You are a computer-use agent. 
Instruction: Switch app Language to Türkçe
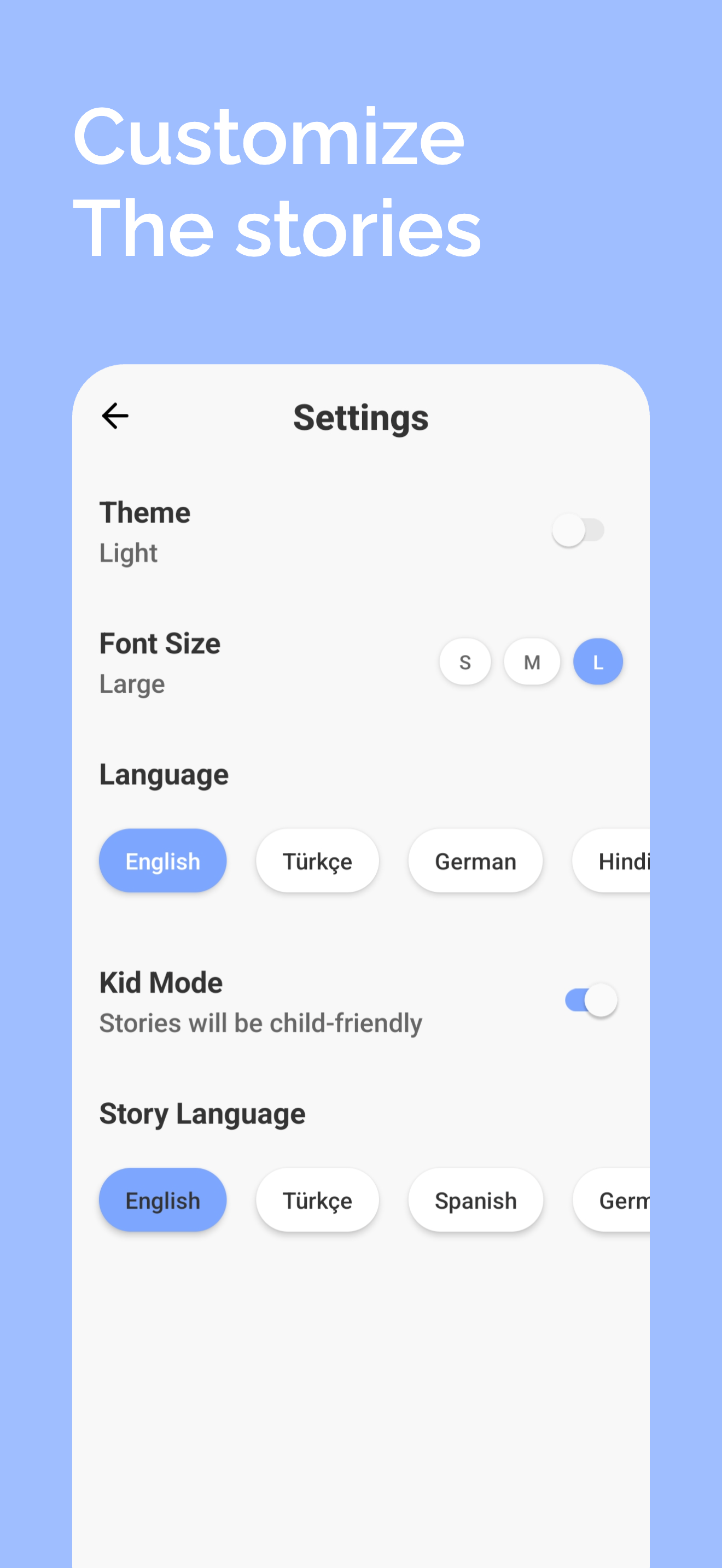pos(317,860)
